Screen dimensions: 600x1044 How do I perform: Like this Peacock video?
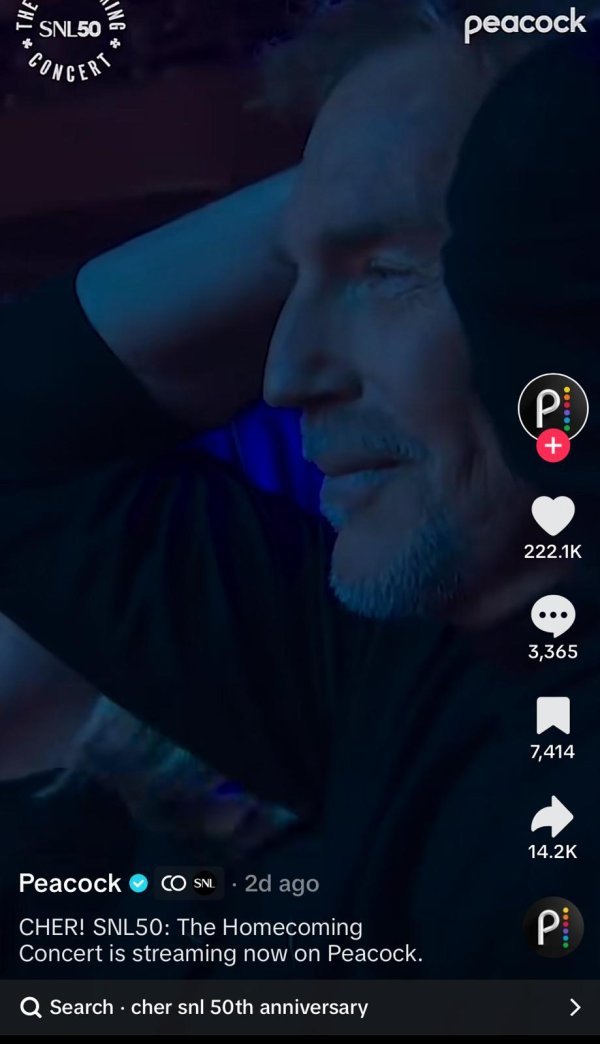click(552, 516)
